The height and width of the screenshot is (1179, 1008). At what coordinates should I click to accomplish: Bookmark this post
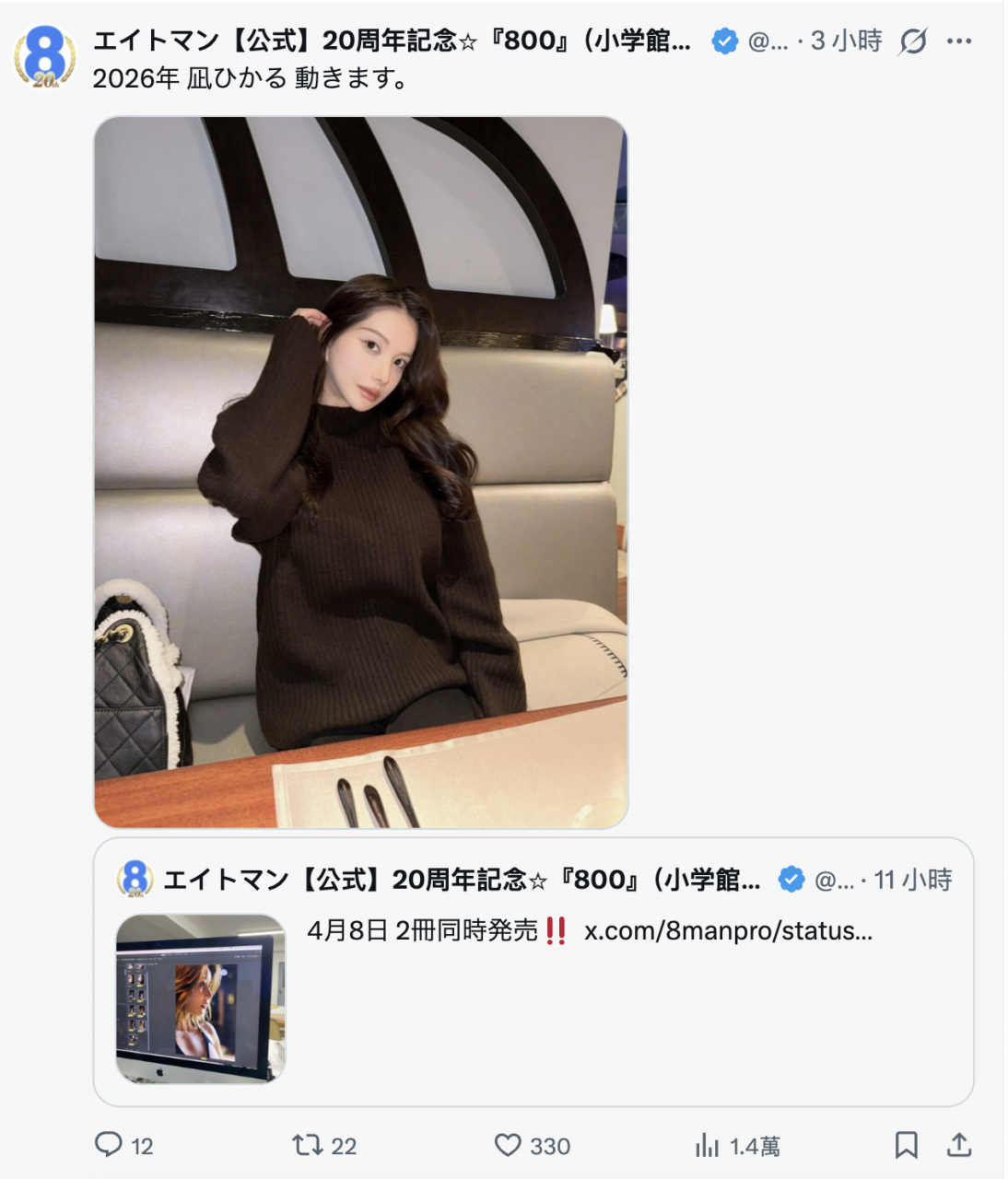[906, 1145]
